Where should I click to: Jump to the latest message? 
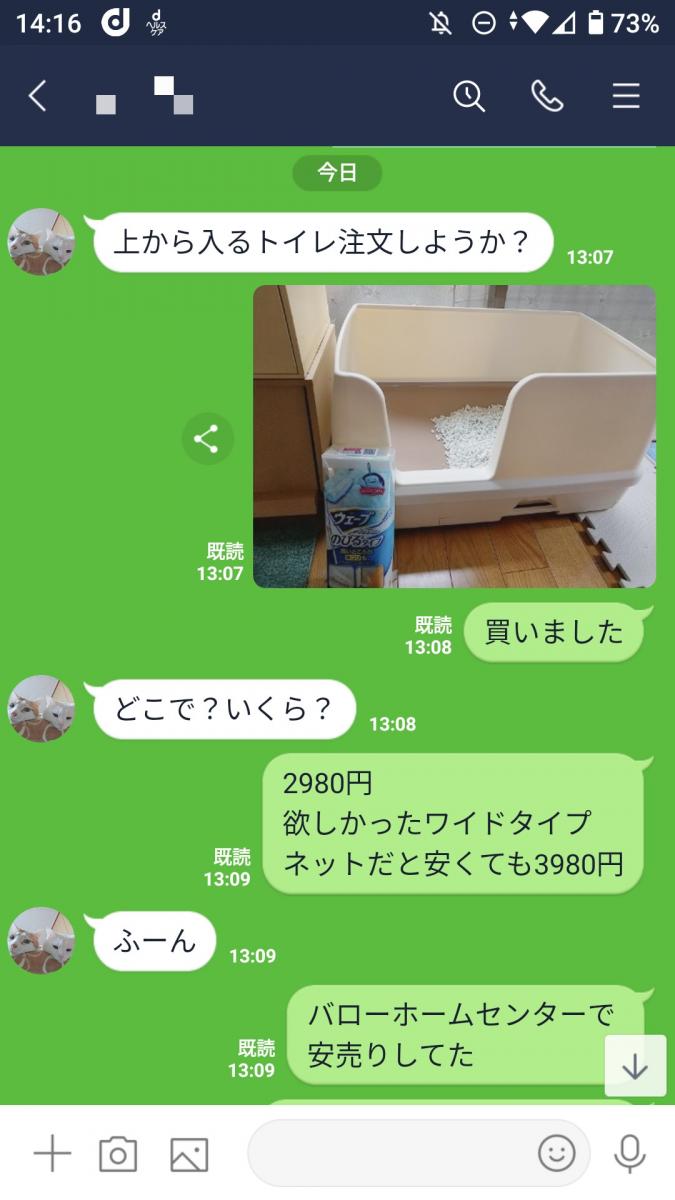pos(635,1066)
